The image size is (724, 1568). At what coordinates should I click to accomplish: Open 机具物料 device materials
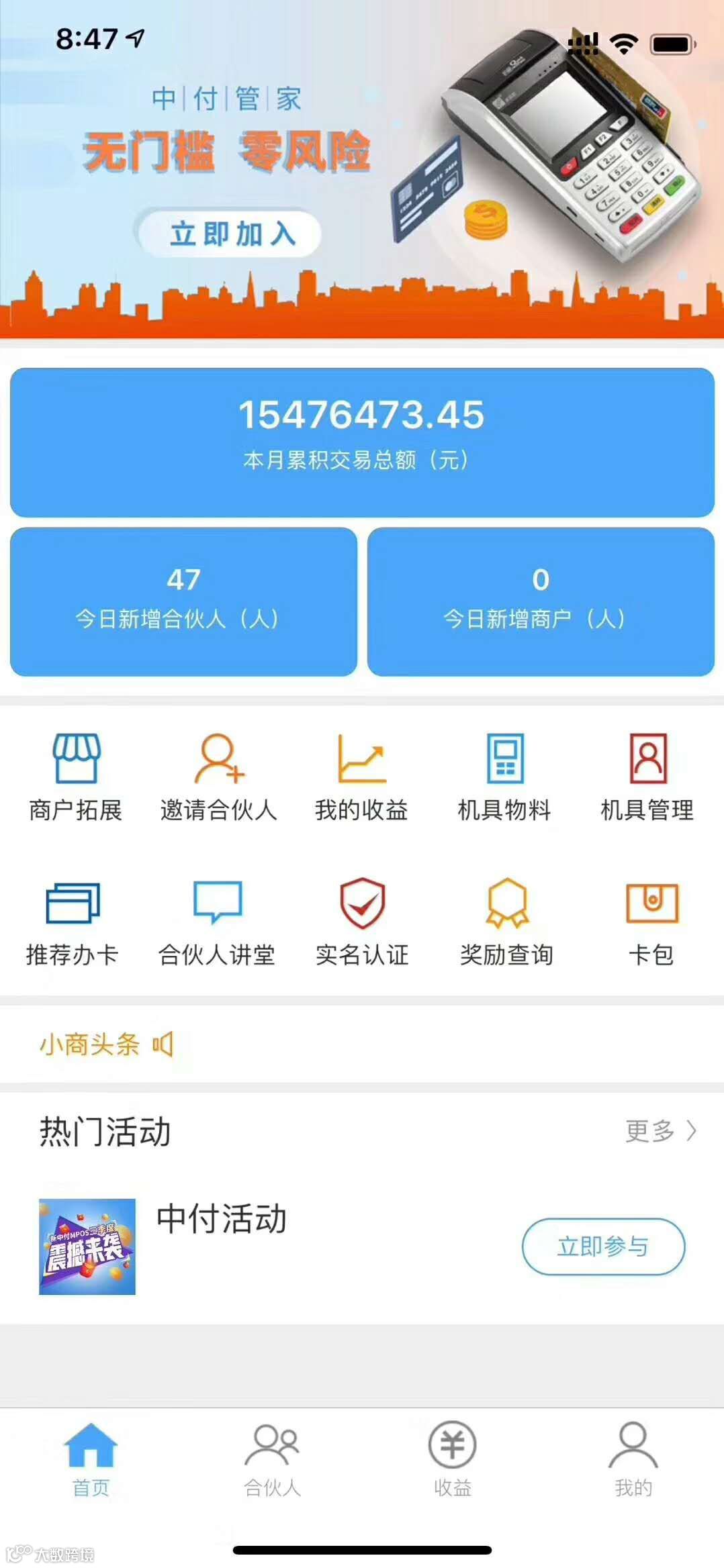tap(504, 777)
